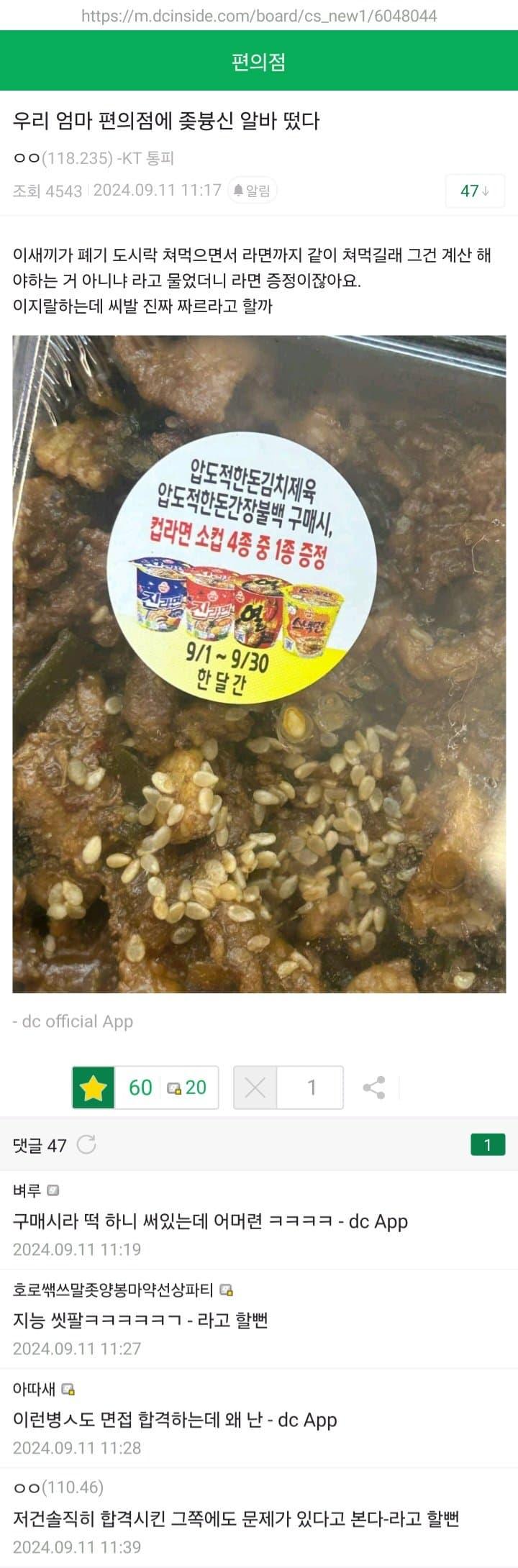The width and height of the screenshot is (518, 1568).
Task: Share this post
Action: [374, 1088]
